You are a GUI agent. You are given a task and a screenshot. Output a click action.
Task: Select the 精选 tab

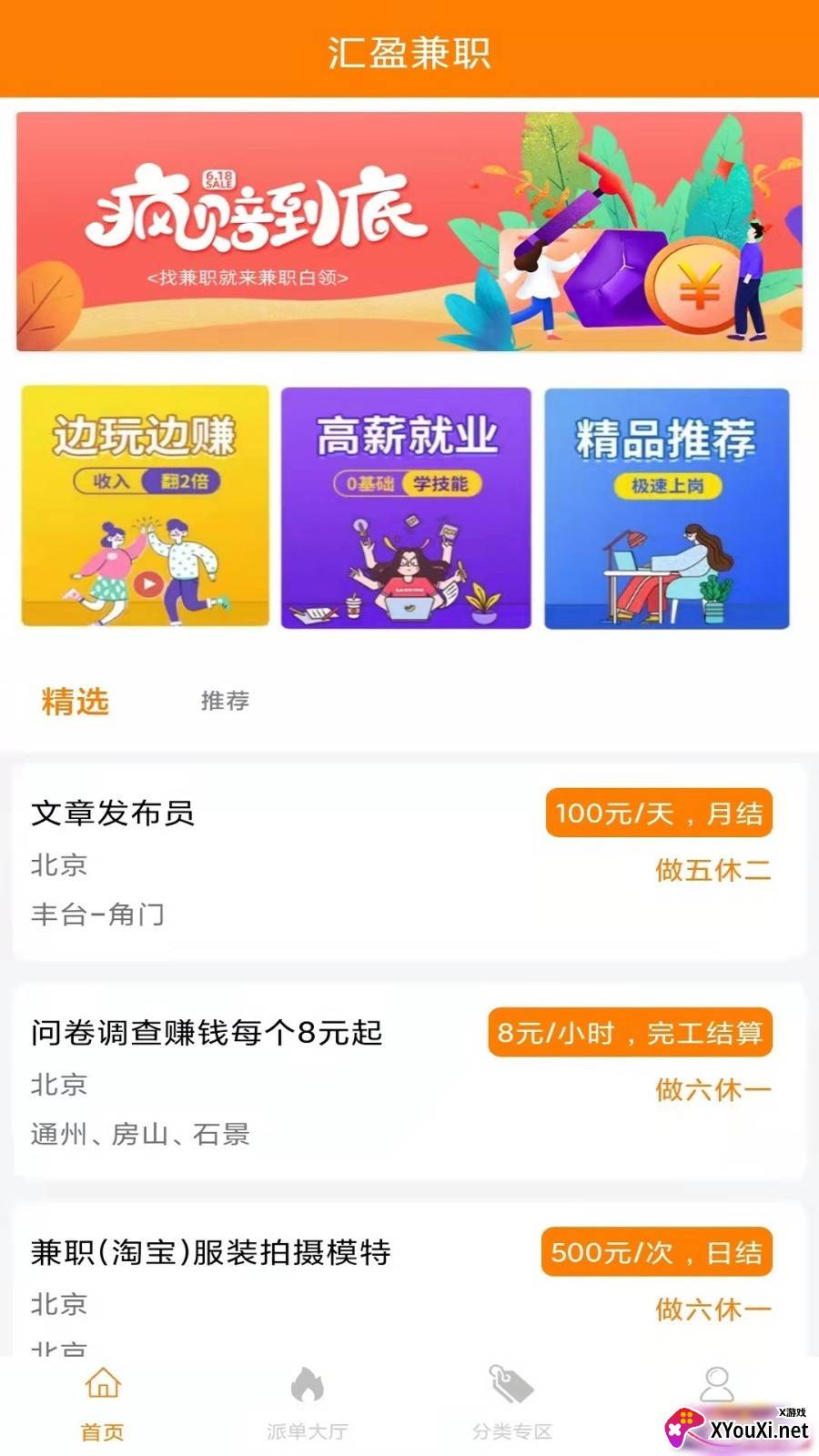[76, 702]
